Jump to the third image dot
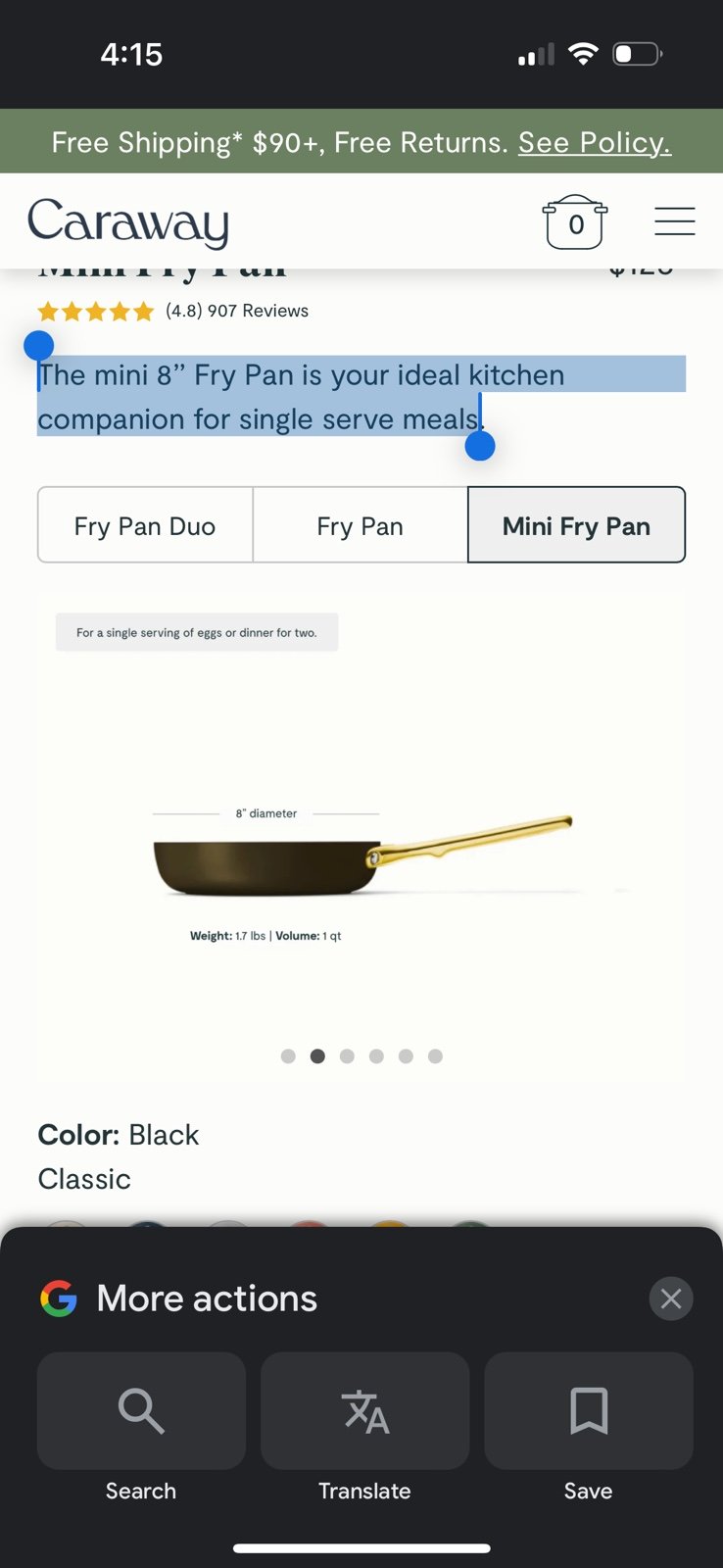Image resolution: width=723 pixels, height=1568 pixels. click(347, 1056)
